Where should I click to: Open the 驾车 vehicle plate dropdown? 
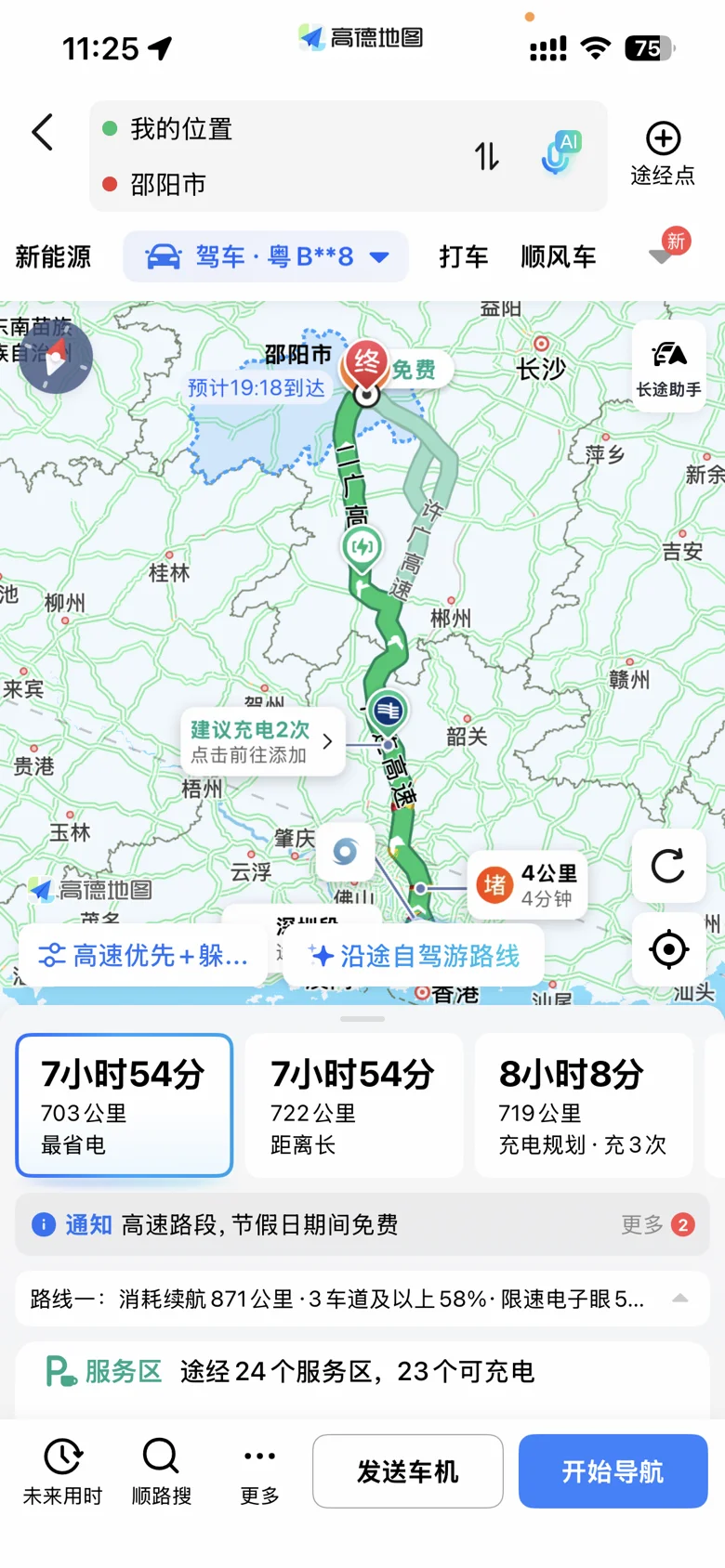click(x=266, y=256)
